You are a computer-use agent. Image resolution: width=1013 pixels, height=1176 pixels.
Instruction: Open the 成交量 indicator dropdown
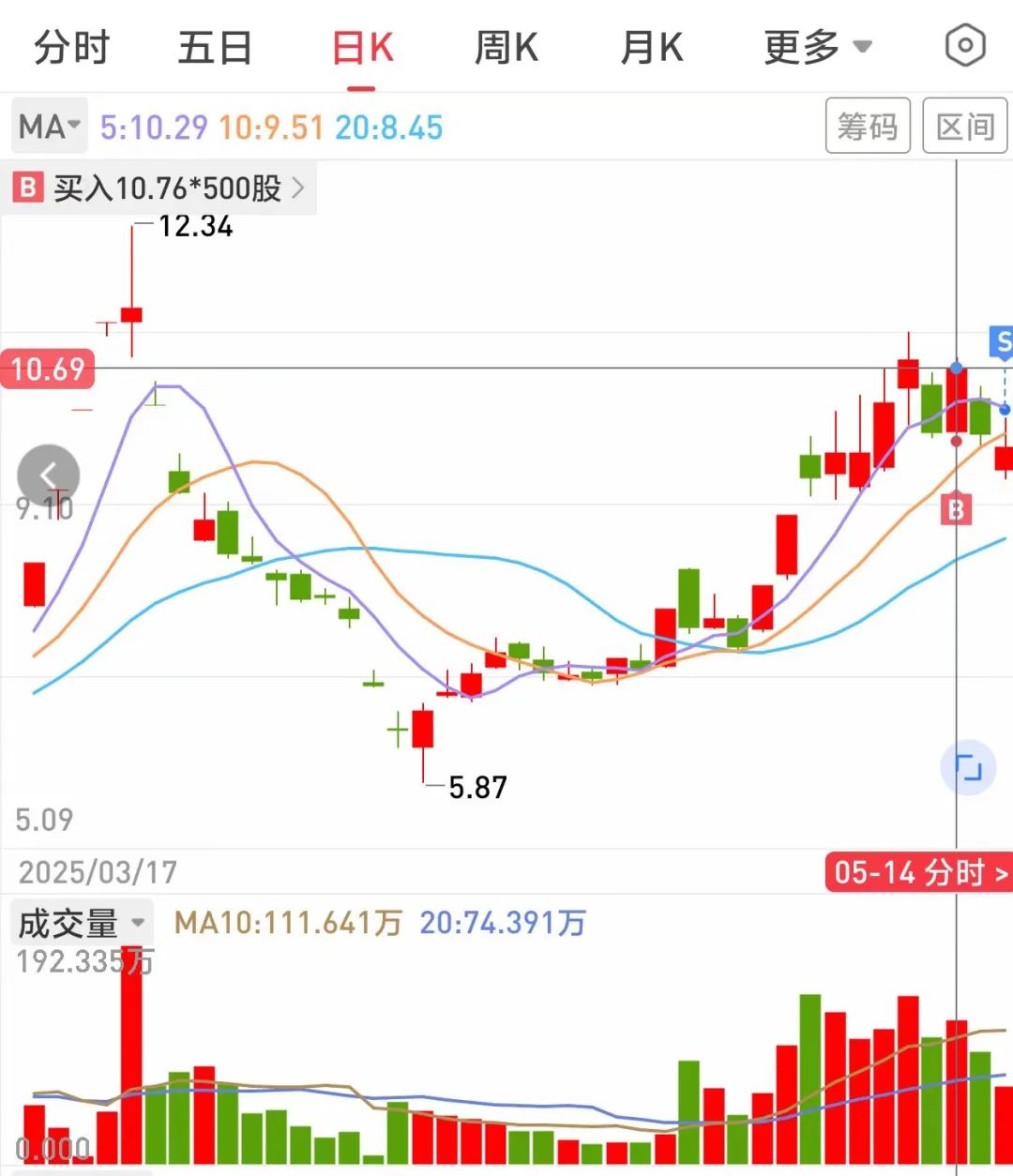tap(82, 923)
